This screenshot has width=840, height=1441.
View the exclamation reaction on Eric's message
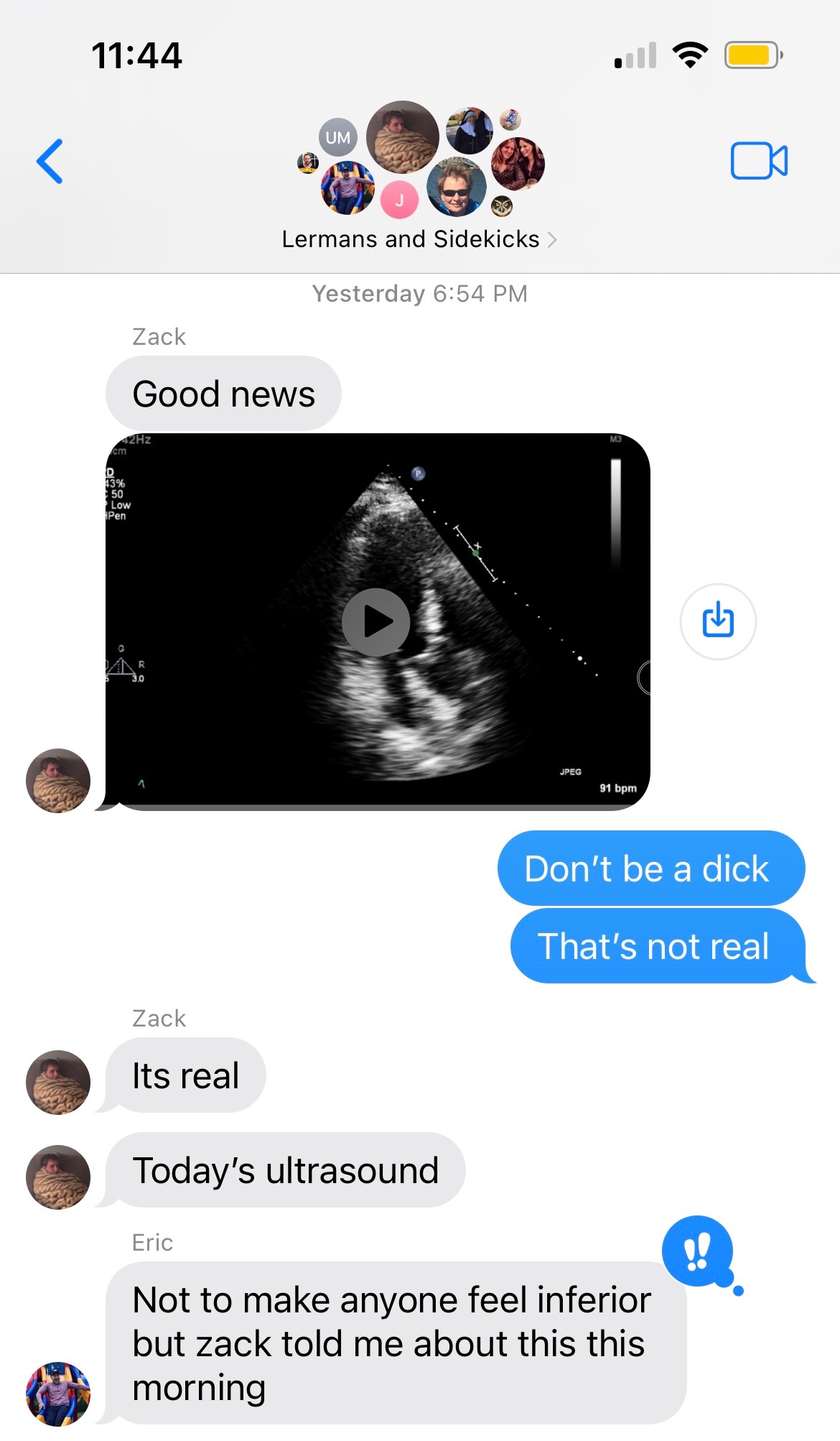pyautogui.click(x=697, y=1251)
